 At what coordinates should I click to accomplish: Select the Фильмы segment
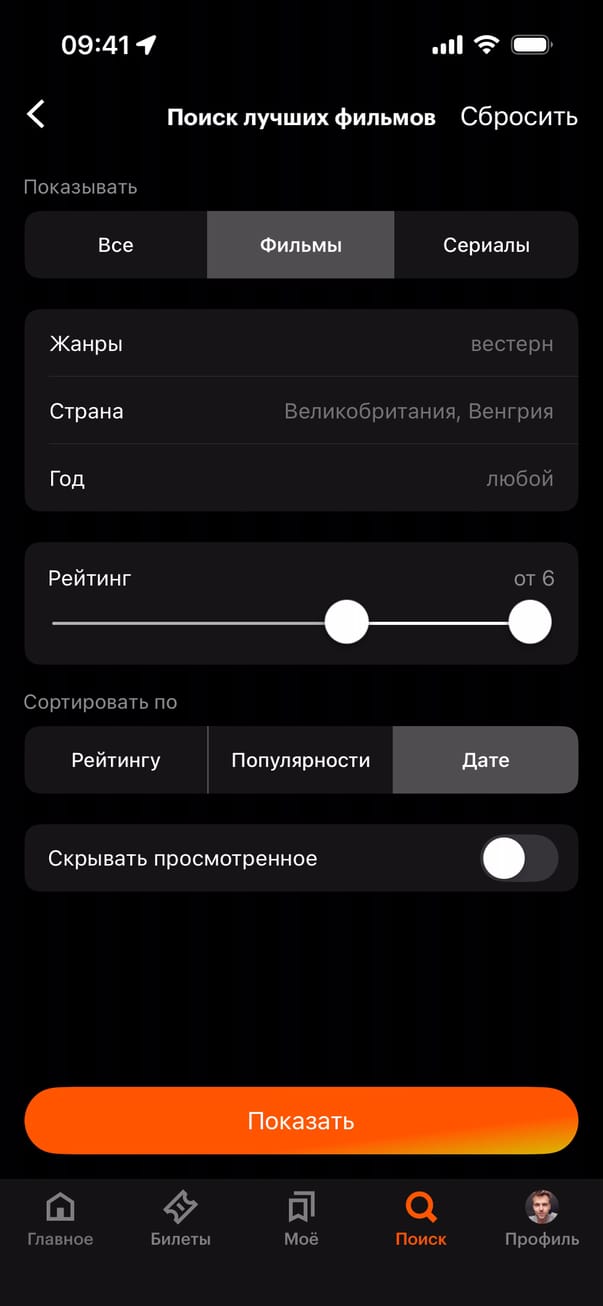300,245
